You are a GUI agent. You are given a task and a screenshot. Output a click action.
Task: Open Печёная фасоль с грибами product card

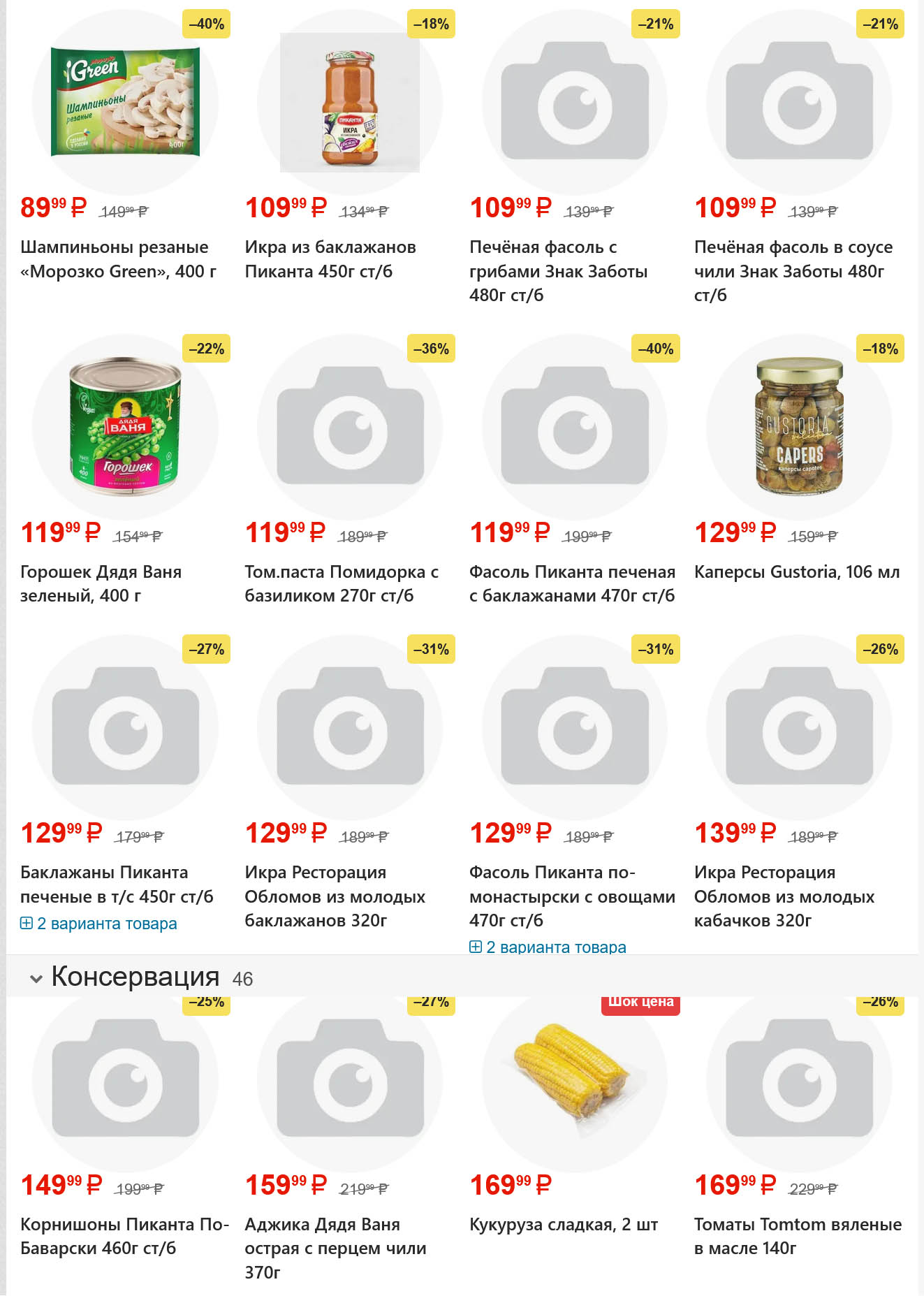[x=558, y=271]
